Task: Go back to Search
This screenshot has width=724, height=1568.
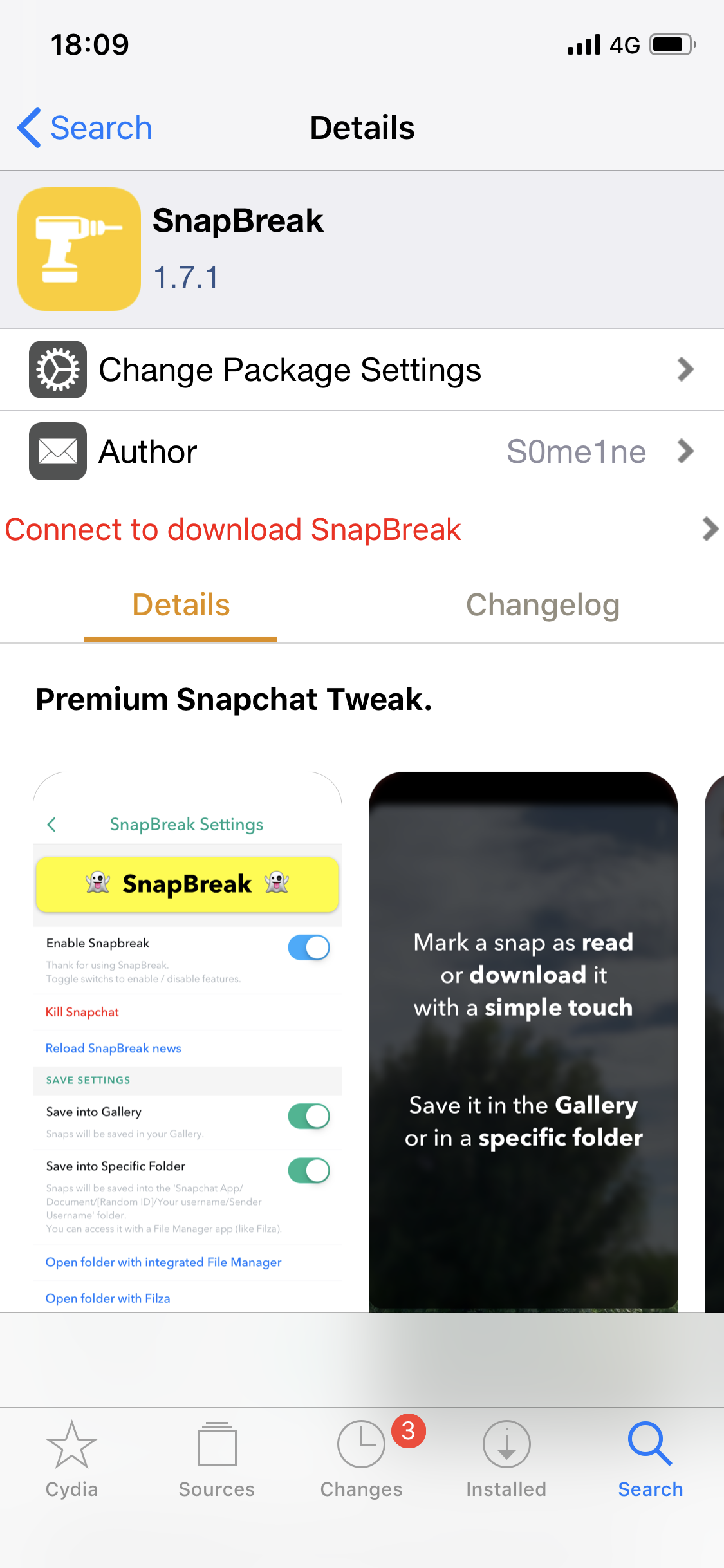Action: pyautogui.click(x=85, y=127)
